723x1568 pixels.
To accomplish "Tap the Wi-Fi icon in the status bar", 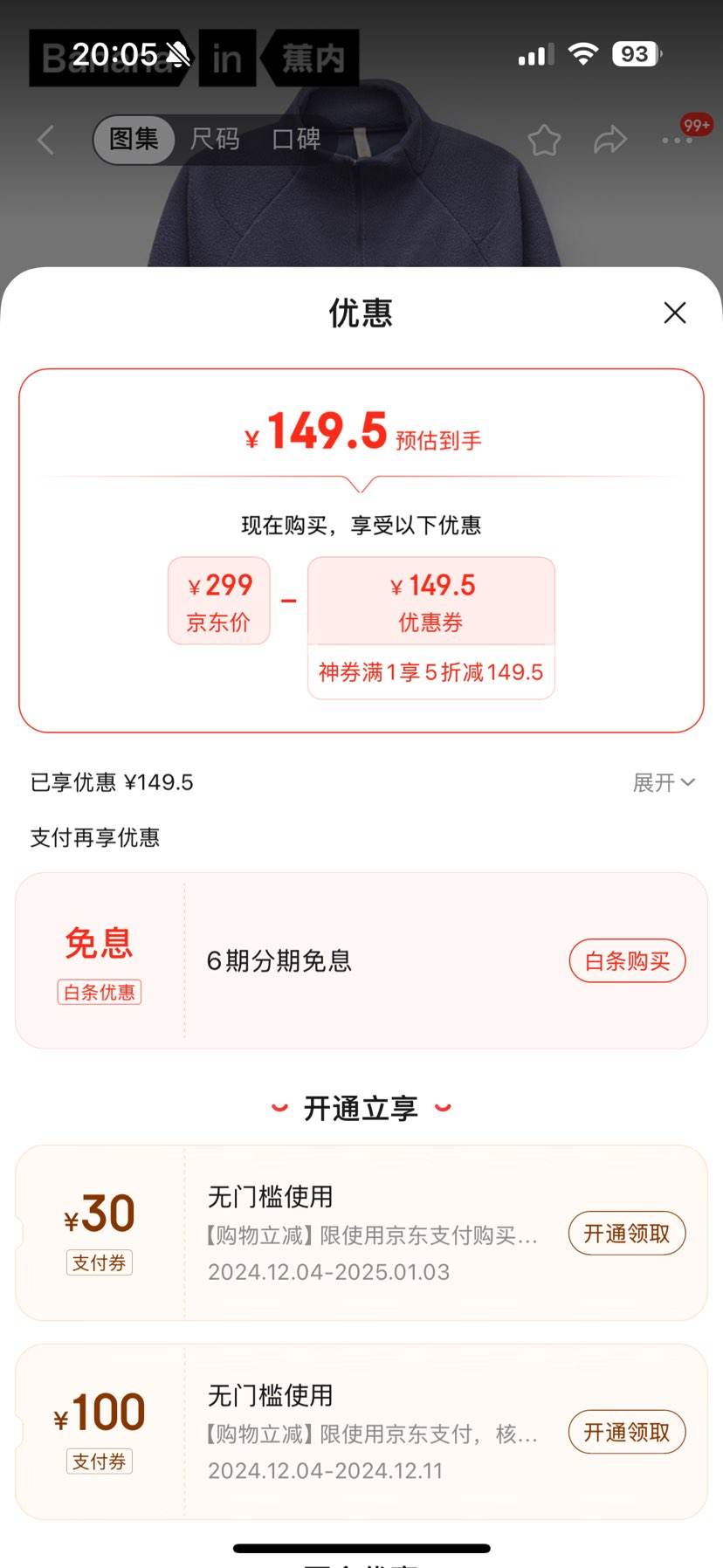I will (582, 54).
